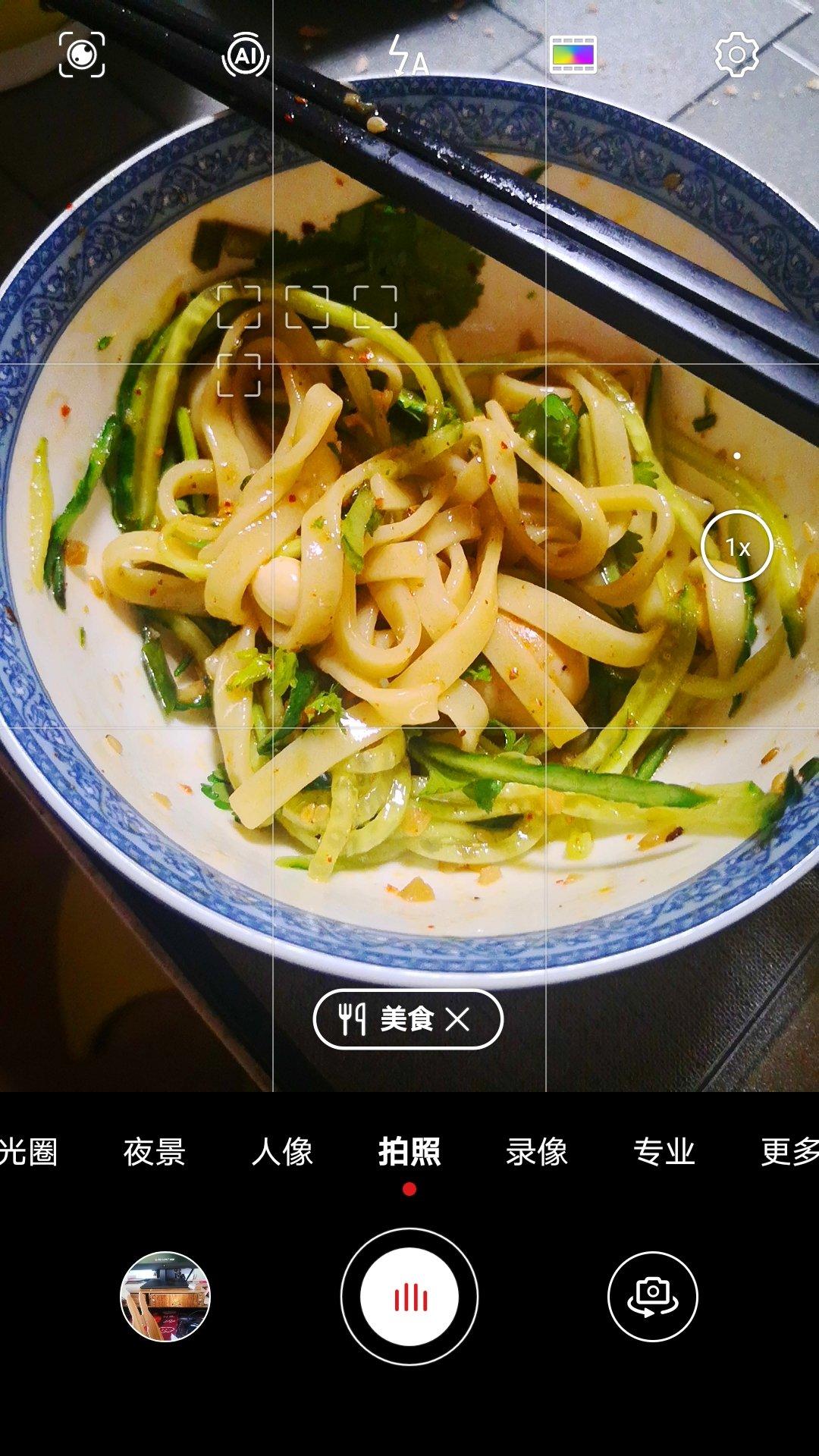
Task: Toggle the AI camera mode
Action: [x=245, y=55]
